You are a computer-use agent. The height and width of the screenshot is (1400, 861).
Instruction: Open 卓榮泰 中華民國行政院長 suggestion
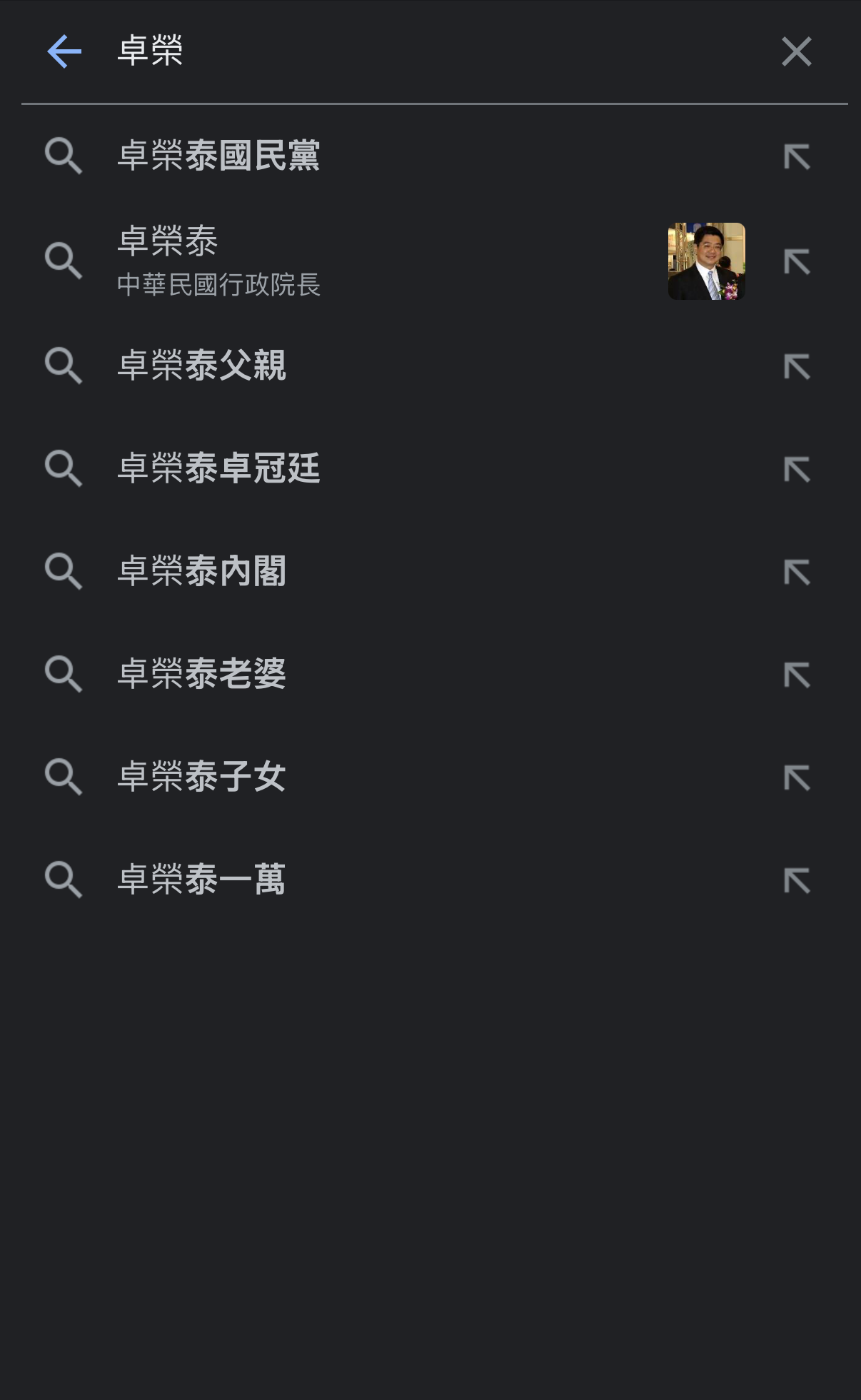pos(218,261)
